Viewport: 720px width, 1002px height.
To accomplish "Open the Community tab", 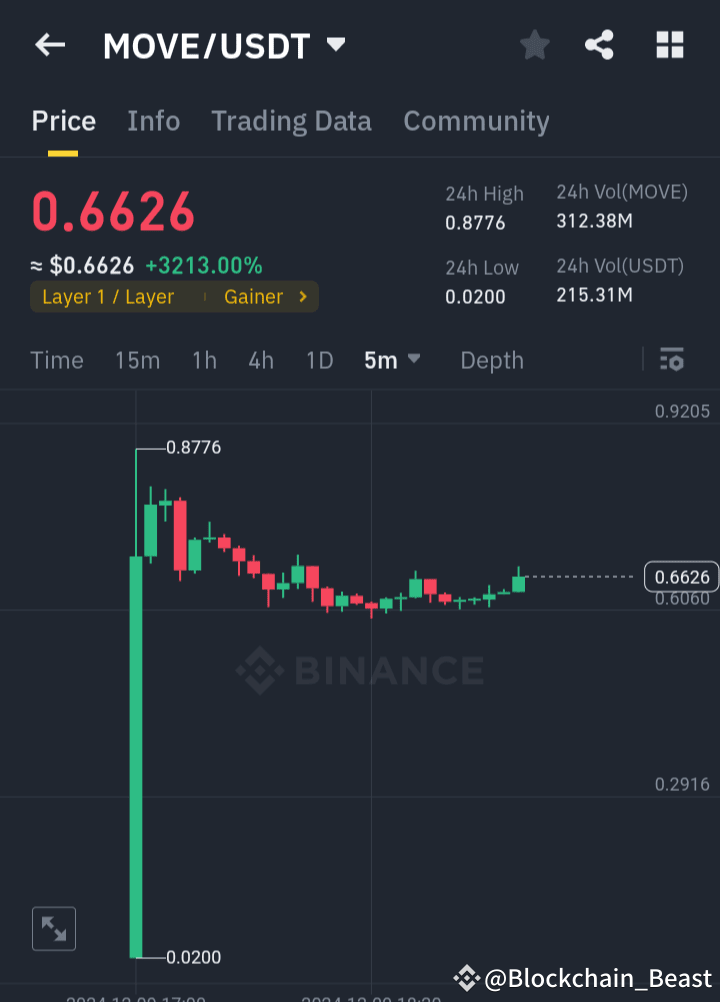I will pyautogui.click(x=476, y=120).
